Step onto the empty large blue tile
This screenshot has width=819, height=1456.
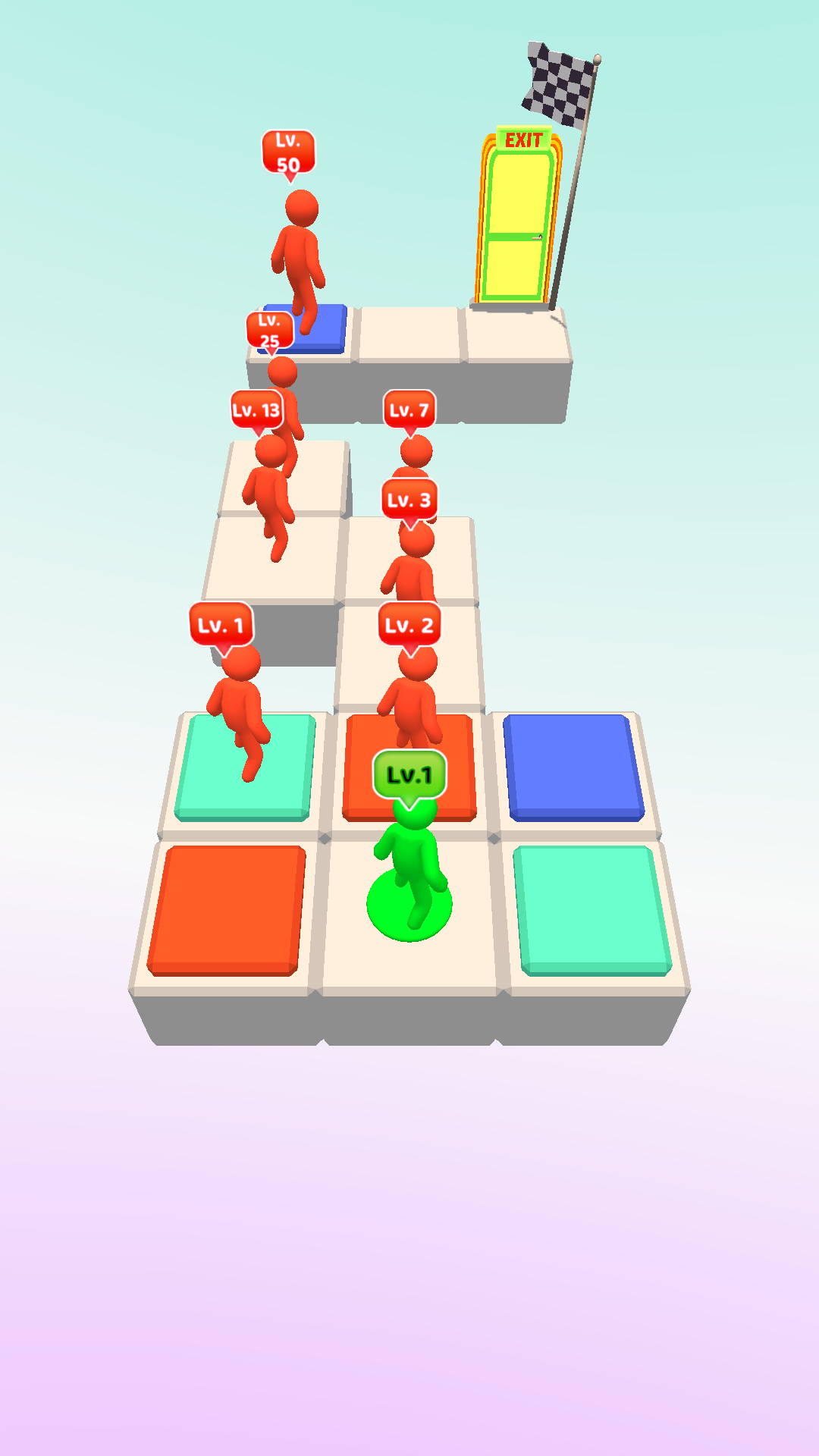pos(573,767)
